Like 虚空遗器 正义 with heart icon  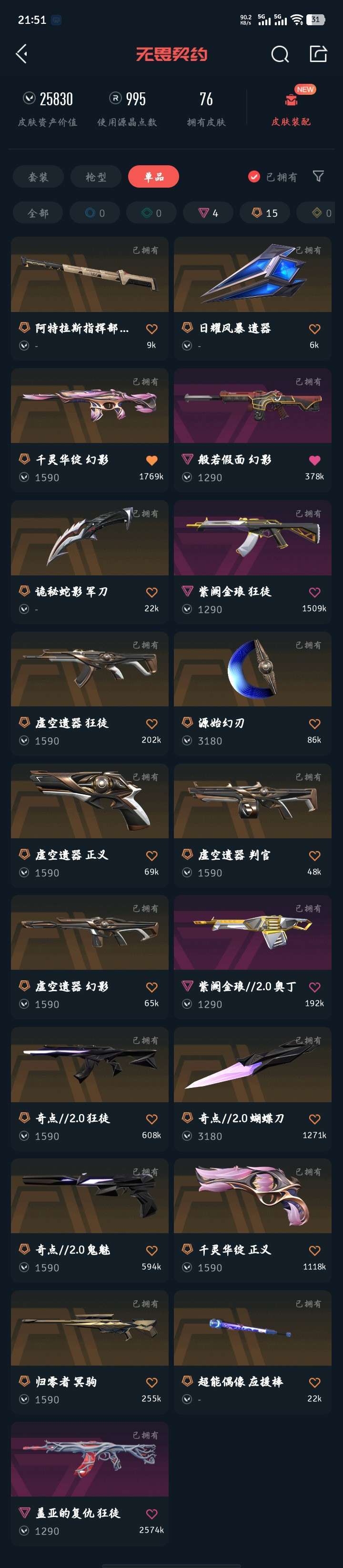[151, 856]
